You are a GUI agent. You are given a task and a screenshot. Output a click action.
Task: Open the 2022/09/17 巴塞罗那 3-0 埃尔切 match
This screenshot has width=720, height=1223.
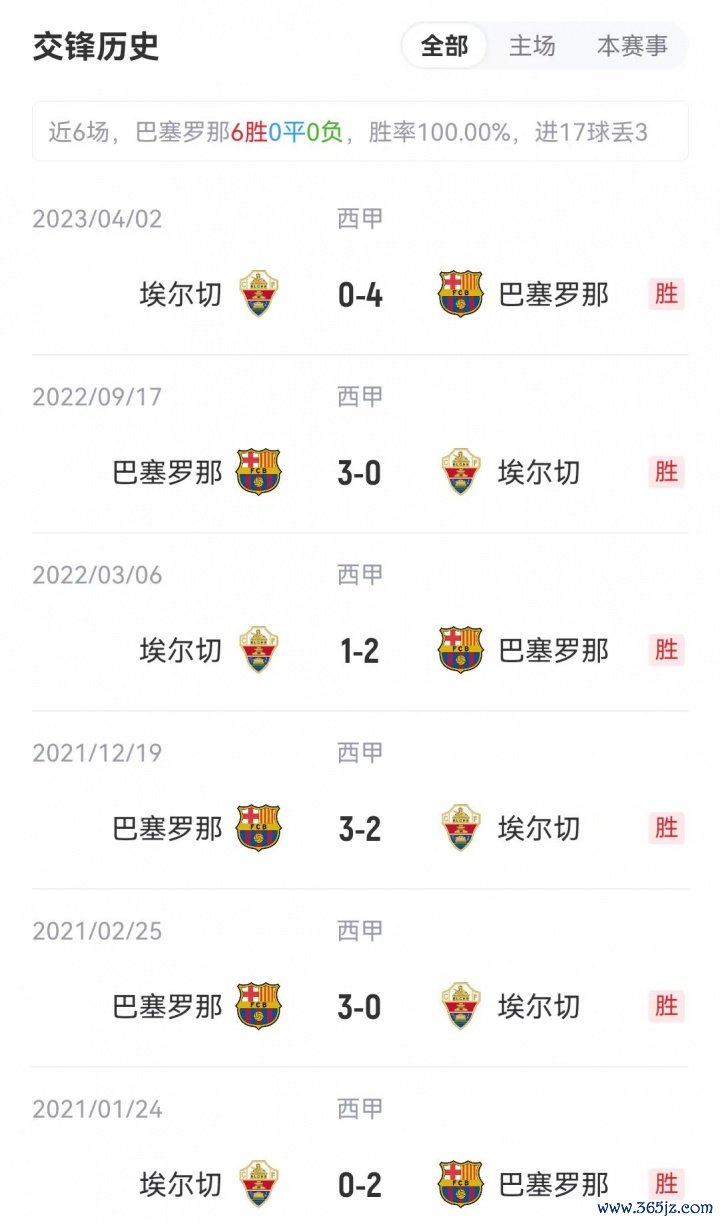pyautogui.click(x=360, y=472)
